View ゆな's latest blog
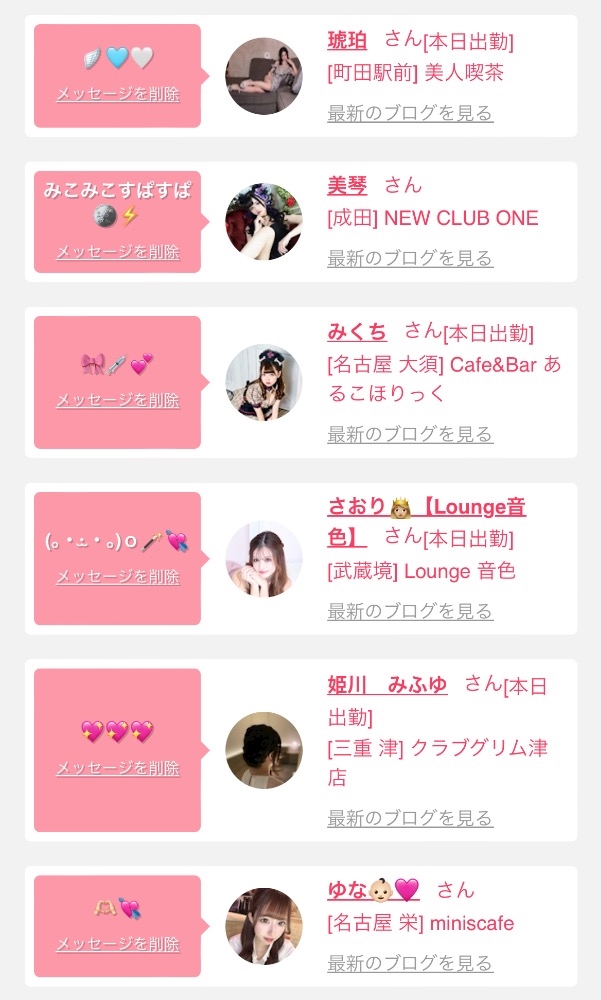This screenshot has width=601, height=1000. coord(410,963)
